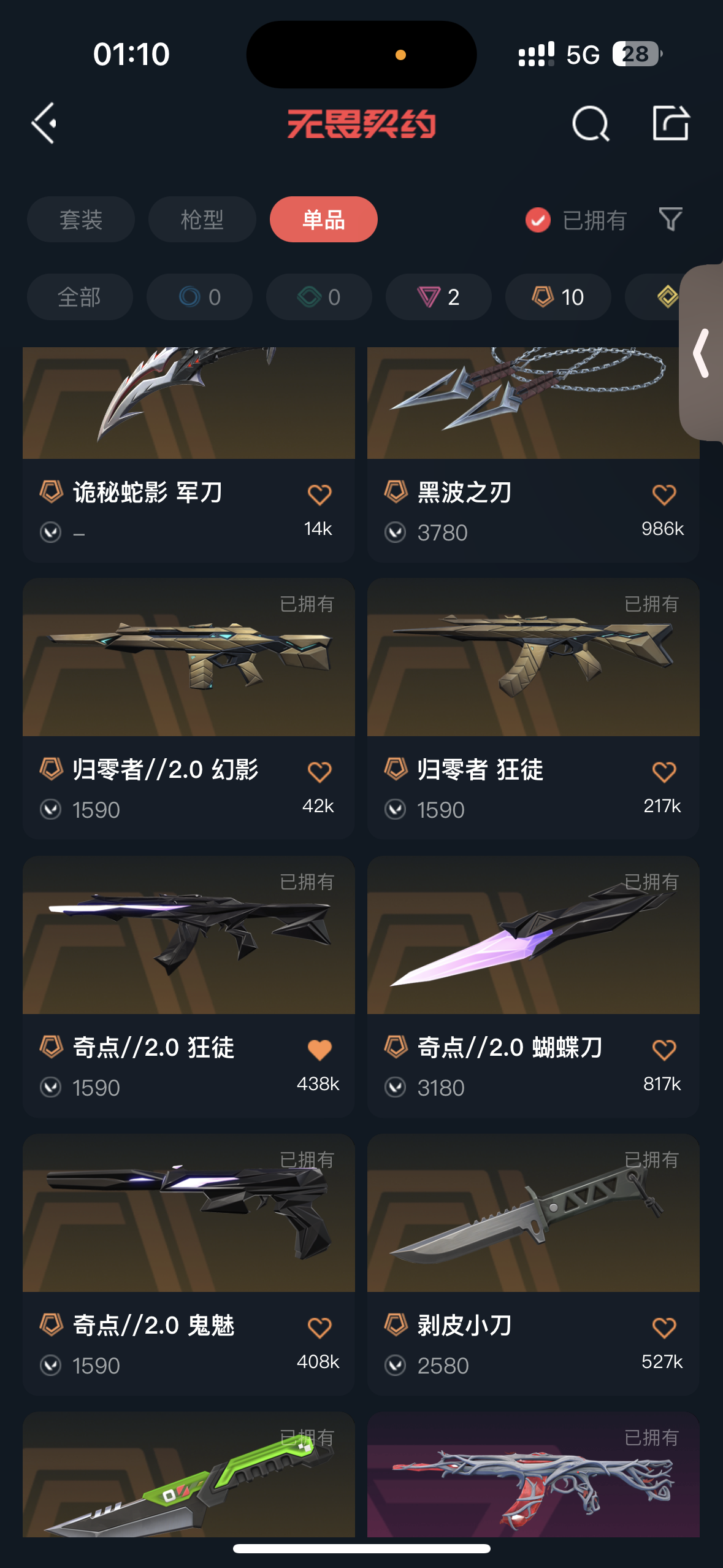Screen dimensions: 723x1568
Task: Switch to the 套装 tab
Action: click(80, 220)
